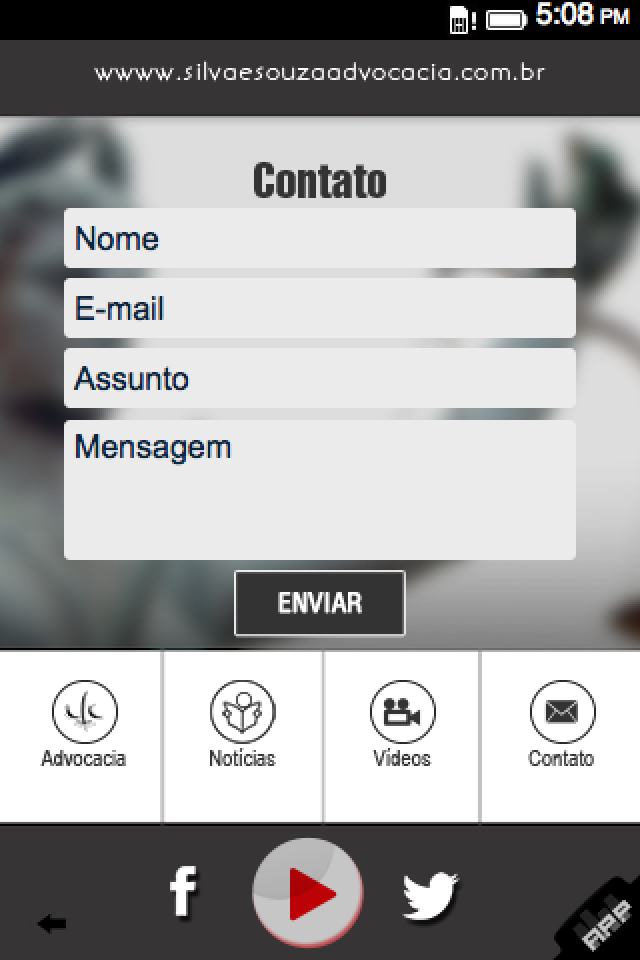Open the Contato tab
Image resolution: width=640 pixels, height=960 pixels.
pyautogui.click(x=561, y=725)
